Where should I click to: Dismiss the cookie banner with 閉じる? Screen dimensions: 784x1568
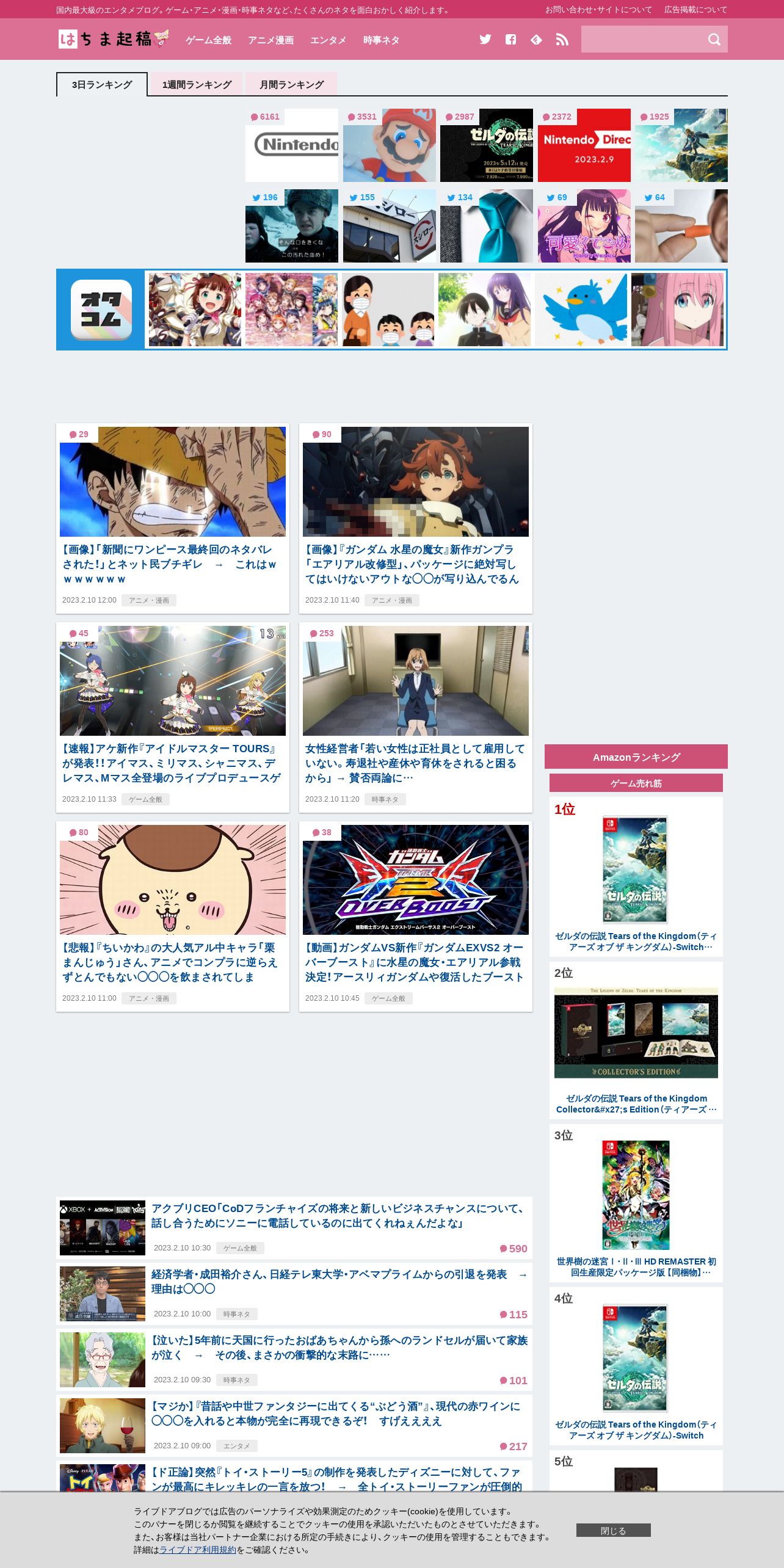[613, 1530]
